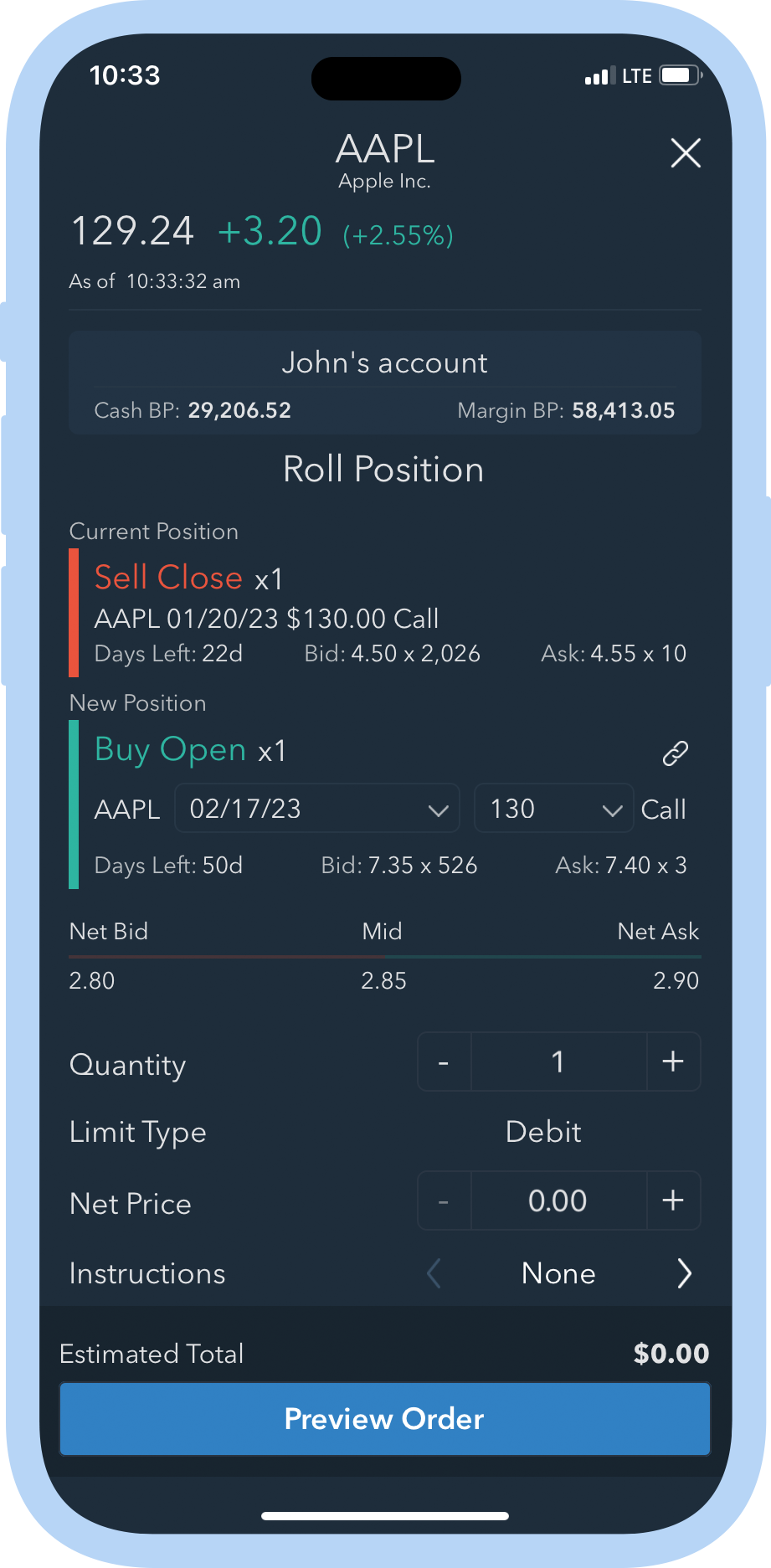Decrease Net Price with the minus button
Screen dimensions: 771x1568
point(445,1201)
